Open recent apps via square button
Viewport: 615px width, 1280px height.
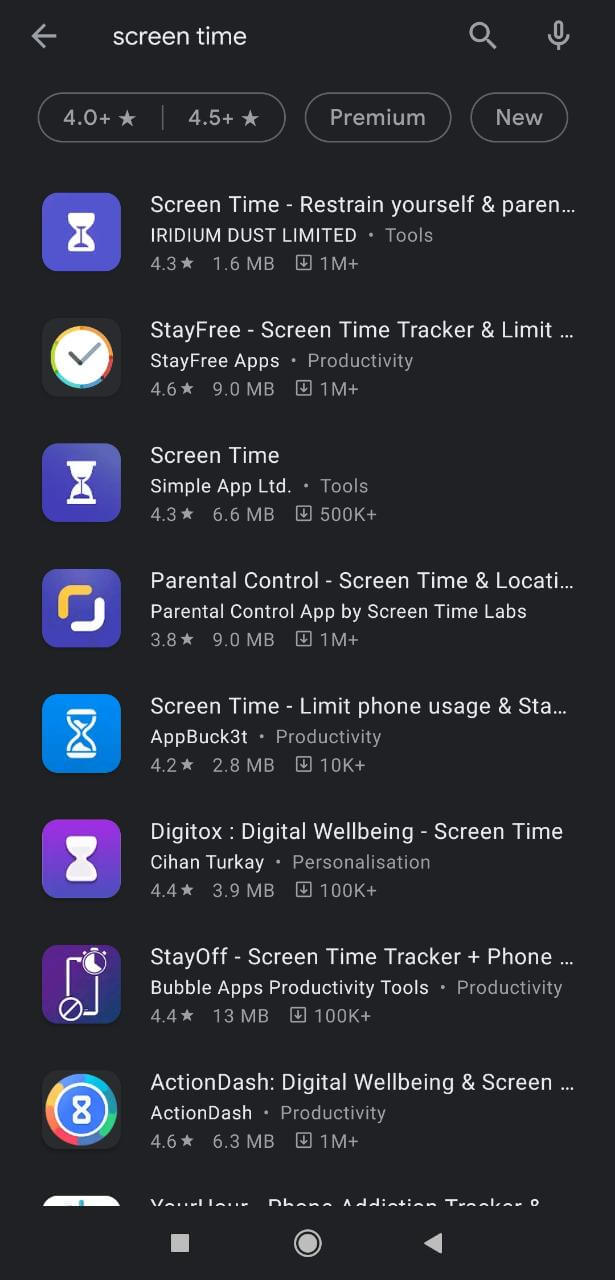coord(180,1243)
